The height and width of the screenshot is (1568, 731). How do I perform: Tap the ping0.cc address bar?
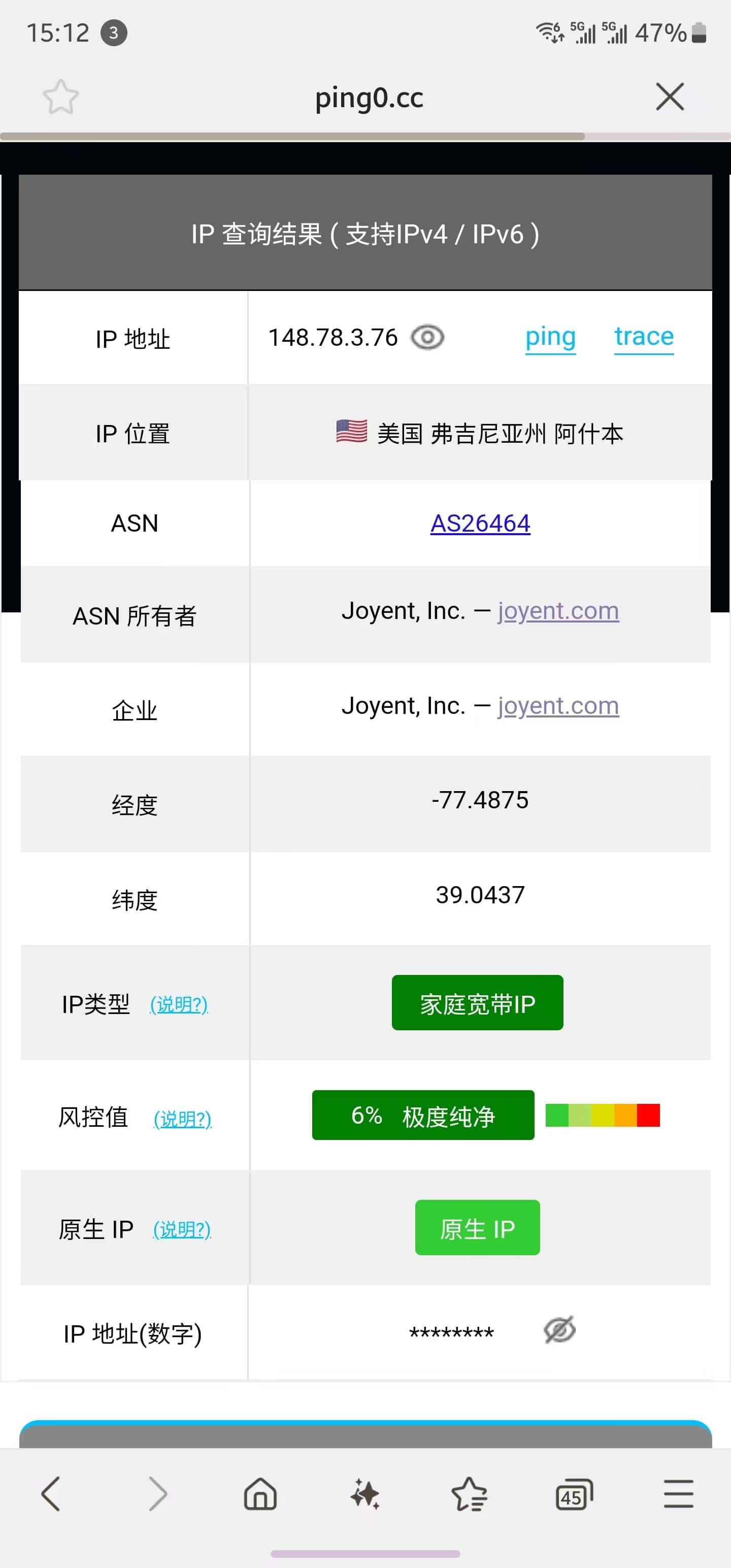tap(369, 97)
